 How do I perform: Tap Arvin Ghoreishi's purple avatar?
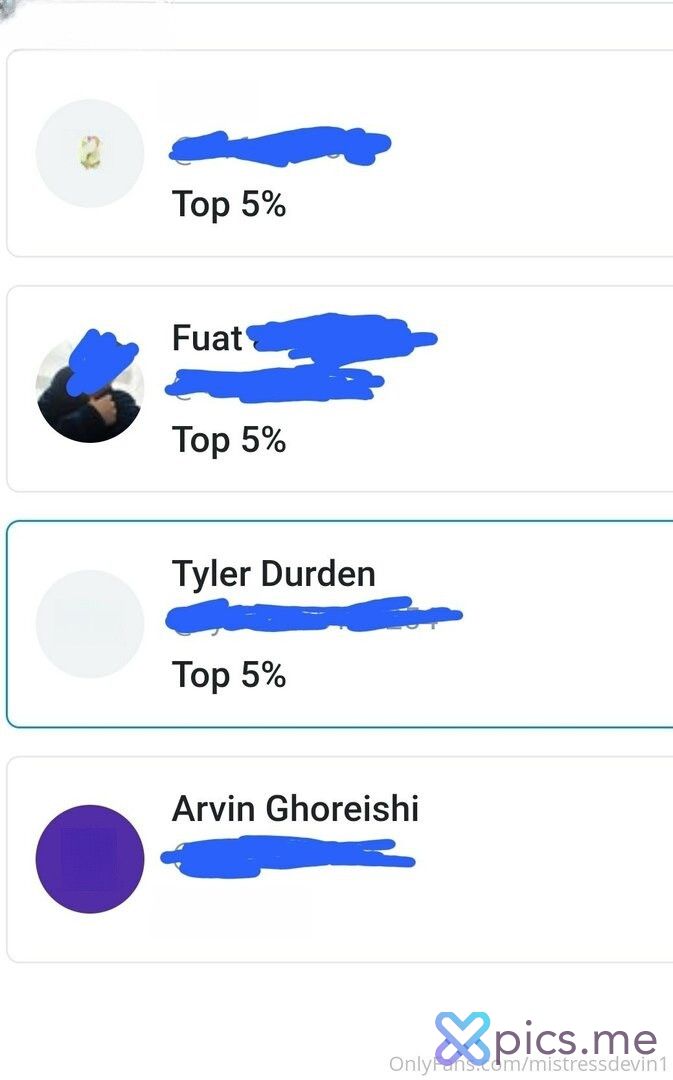(90, 859)
